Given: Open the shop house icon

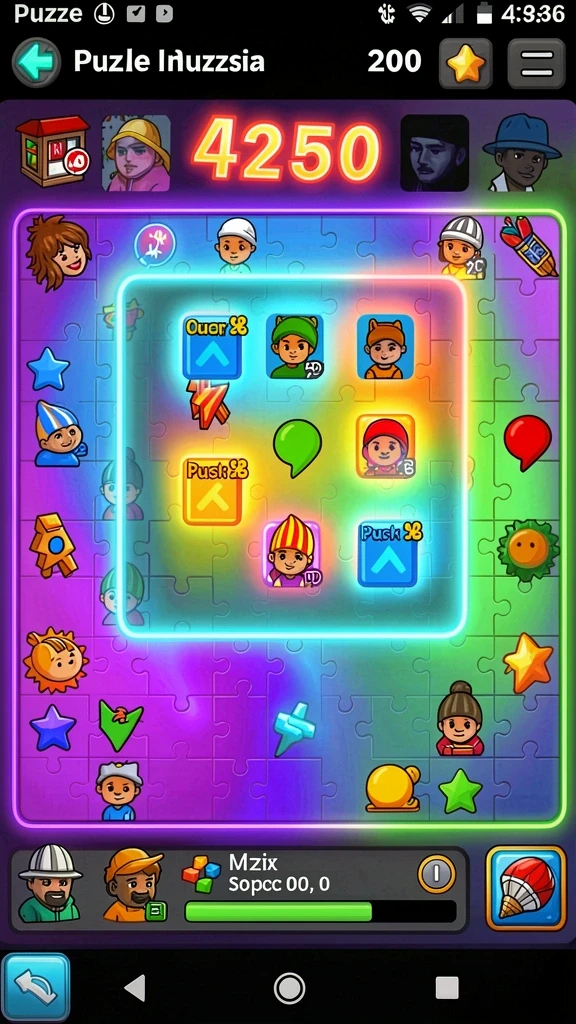Looking at the screenshot, I should [x=53, y=152].
